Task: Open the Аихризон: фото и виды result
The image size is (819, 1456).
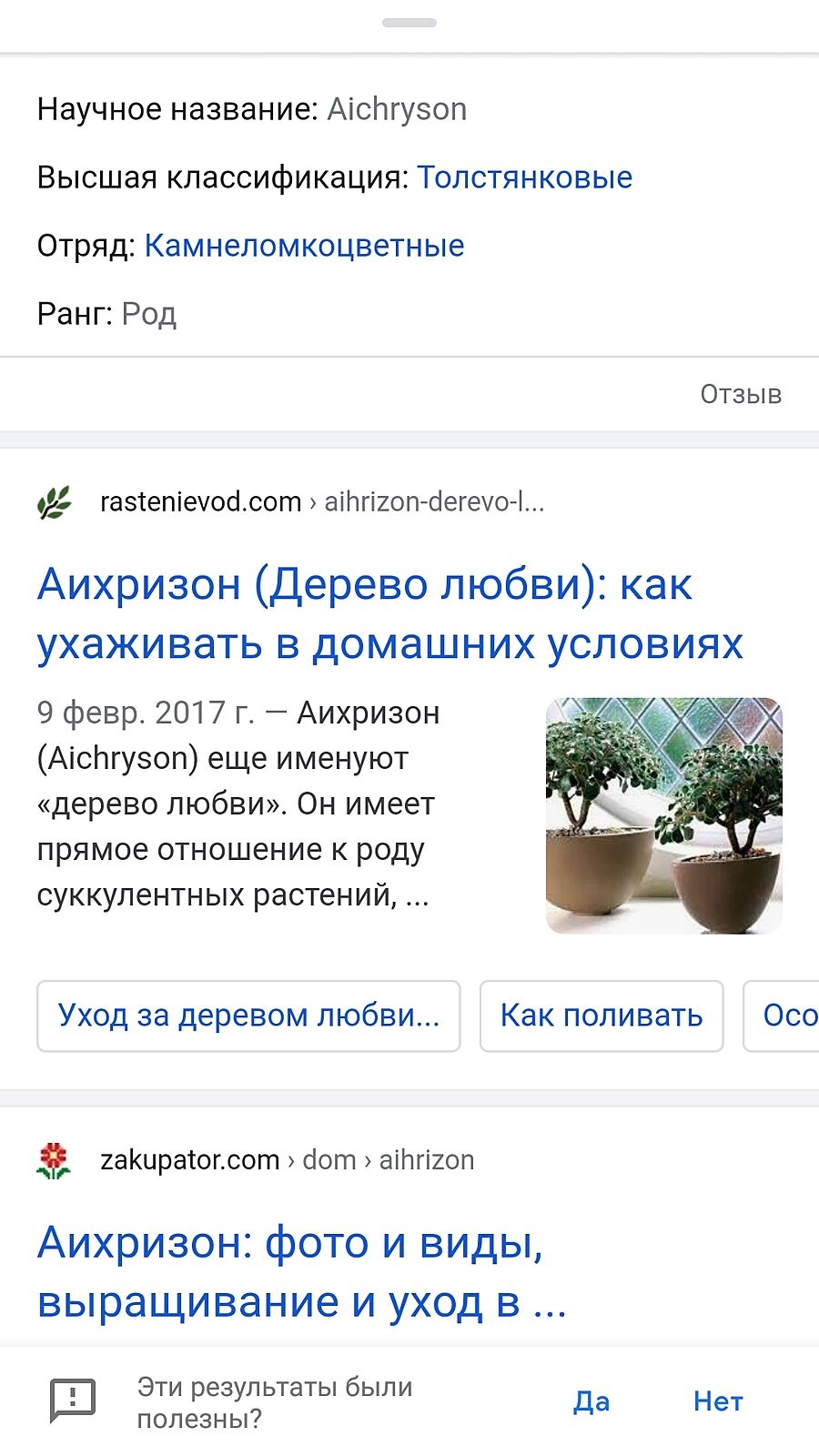Action: coord(300,1271)
